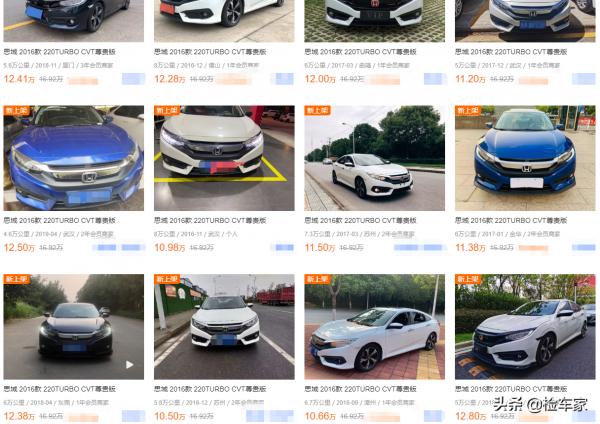Open the Civic listing priced 10.66万
Screen dimensions: 600x424
pos(374,327)
